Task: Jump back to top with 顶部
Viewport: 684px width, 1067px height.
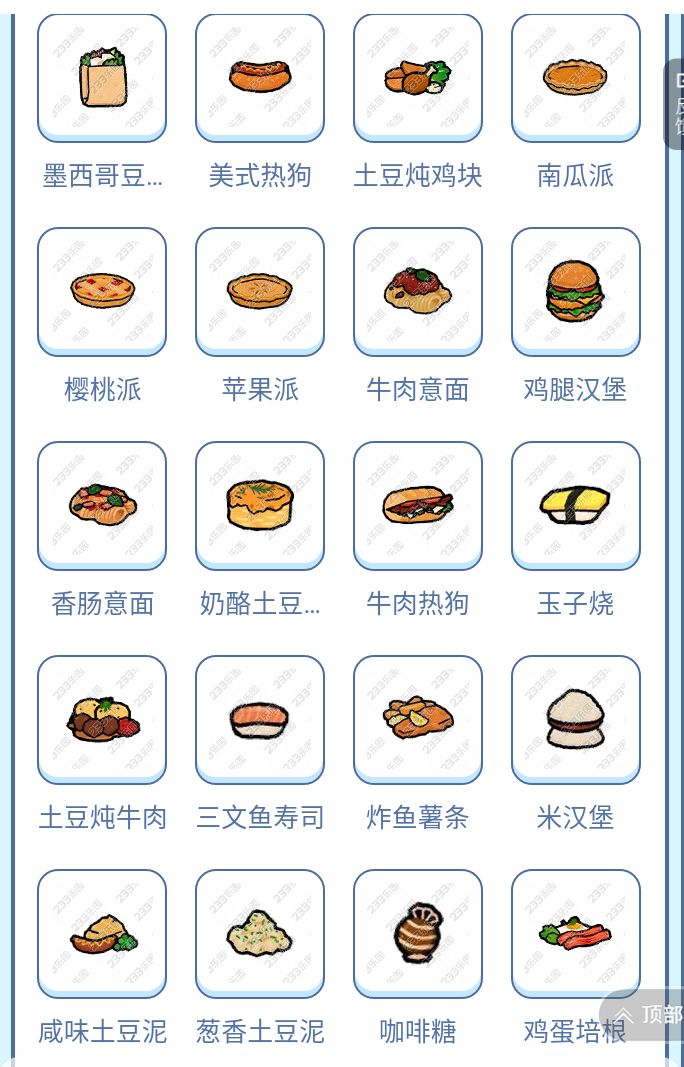Action: pyautogui.click(x=648, y=1014)
